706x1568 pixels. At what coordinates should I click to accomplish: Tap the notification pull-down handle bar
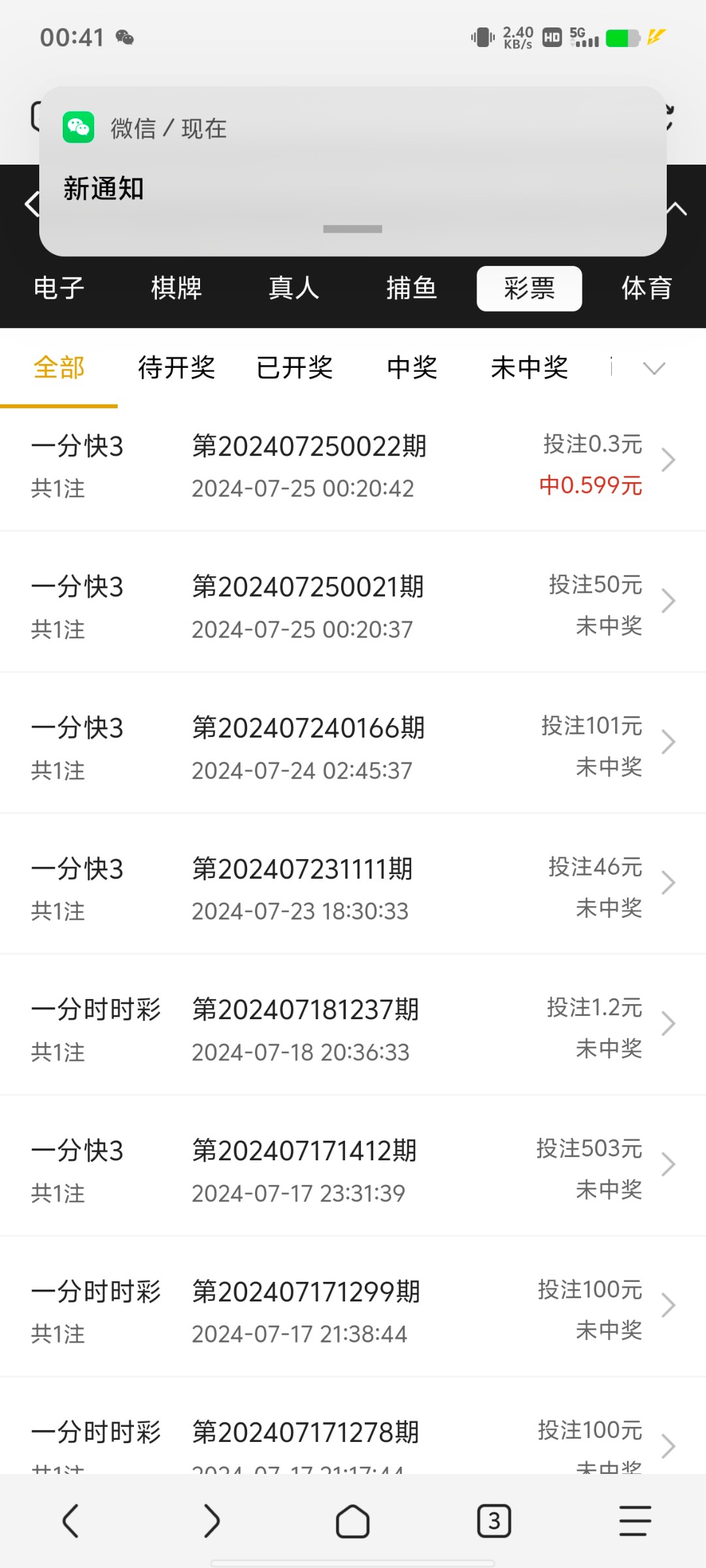tap(352, 229)
